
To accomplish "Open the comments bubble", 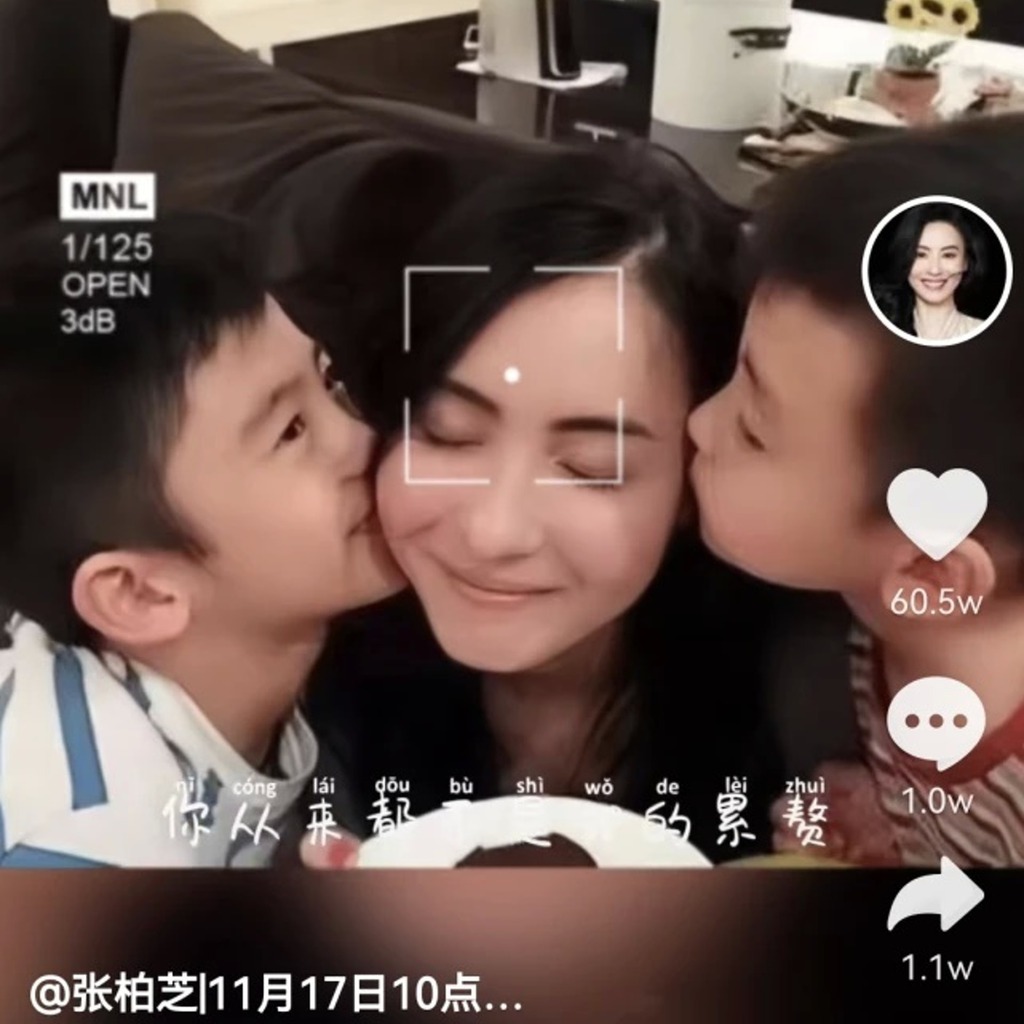I will click(x=936, y=722).
